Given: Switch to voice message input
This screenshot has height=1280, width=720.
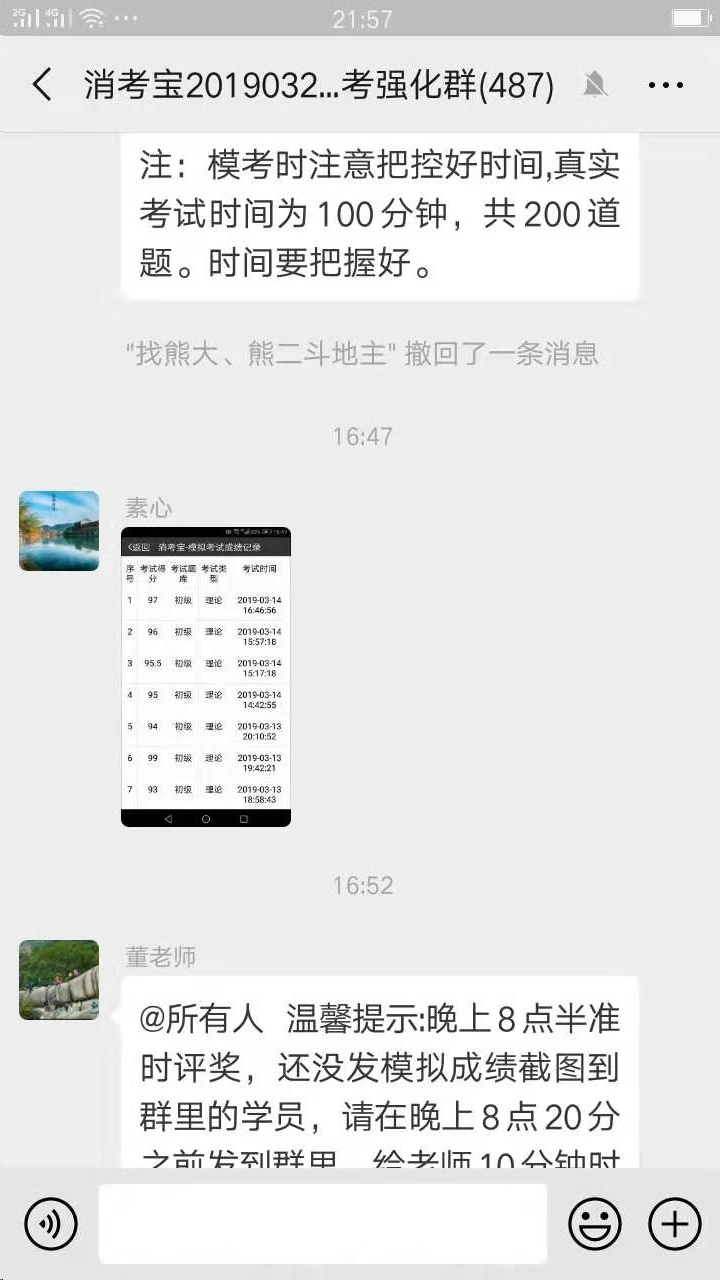Looking at the screenshot, I should [x=50, y=1223].
